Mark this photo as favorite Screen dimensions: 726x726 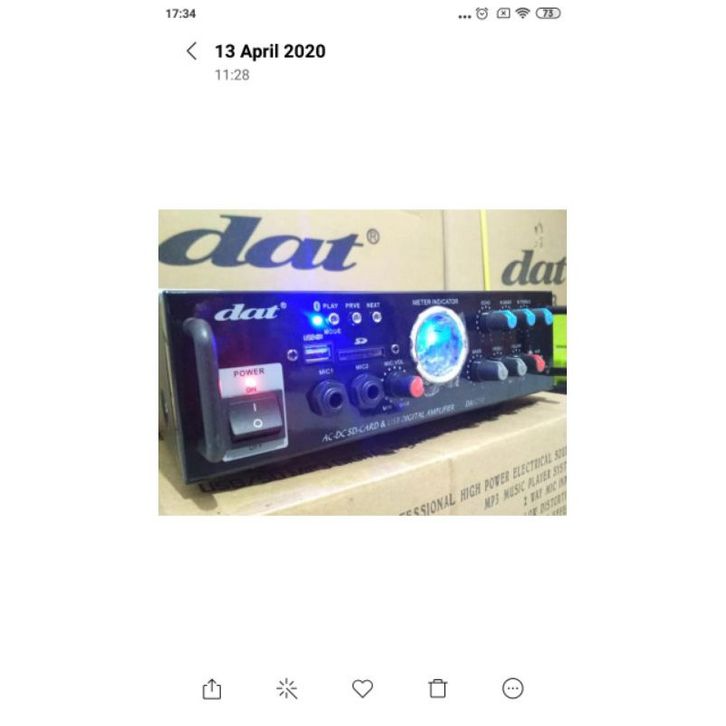click(x=363, y=688)
